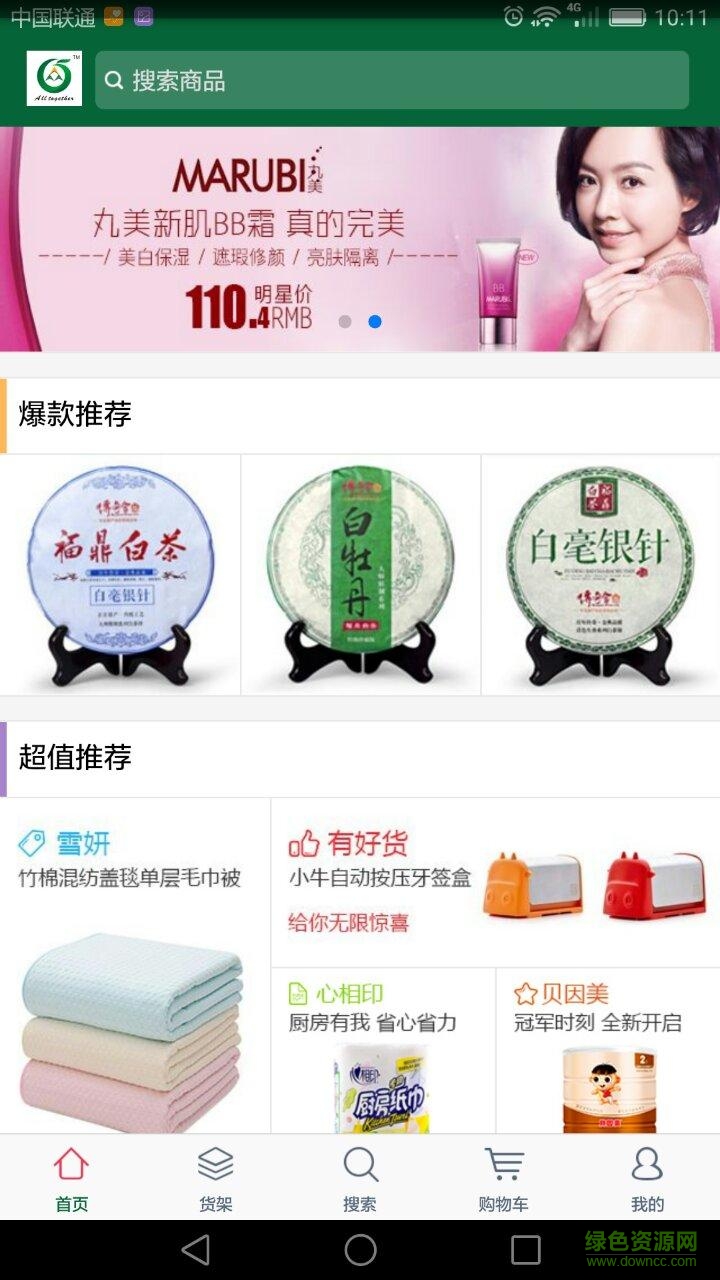Tap the magnifier icon inside the search bar
The height and width of the screenshot is (1280, 720).
[113, 81]
